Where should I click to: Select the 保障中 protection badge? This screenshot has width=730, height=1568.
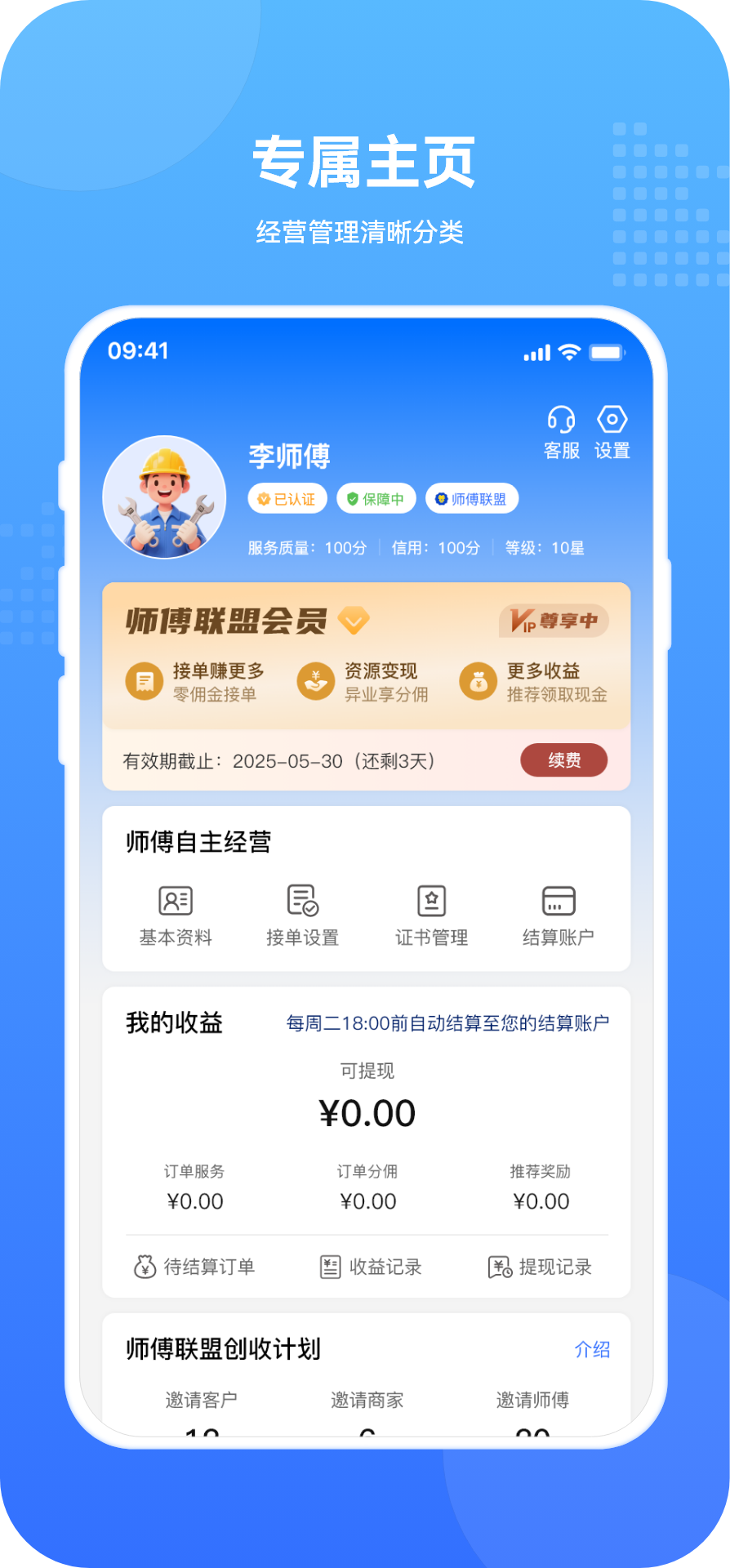coord(377,498)
